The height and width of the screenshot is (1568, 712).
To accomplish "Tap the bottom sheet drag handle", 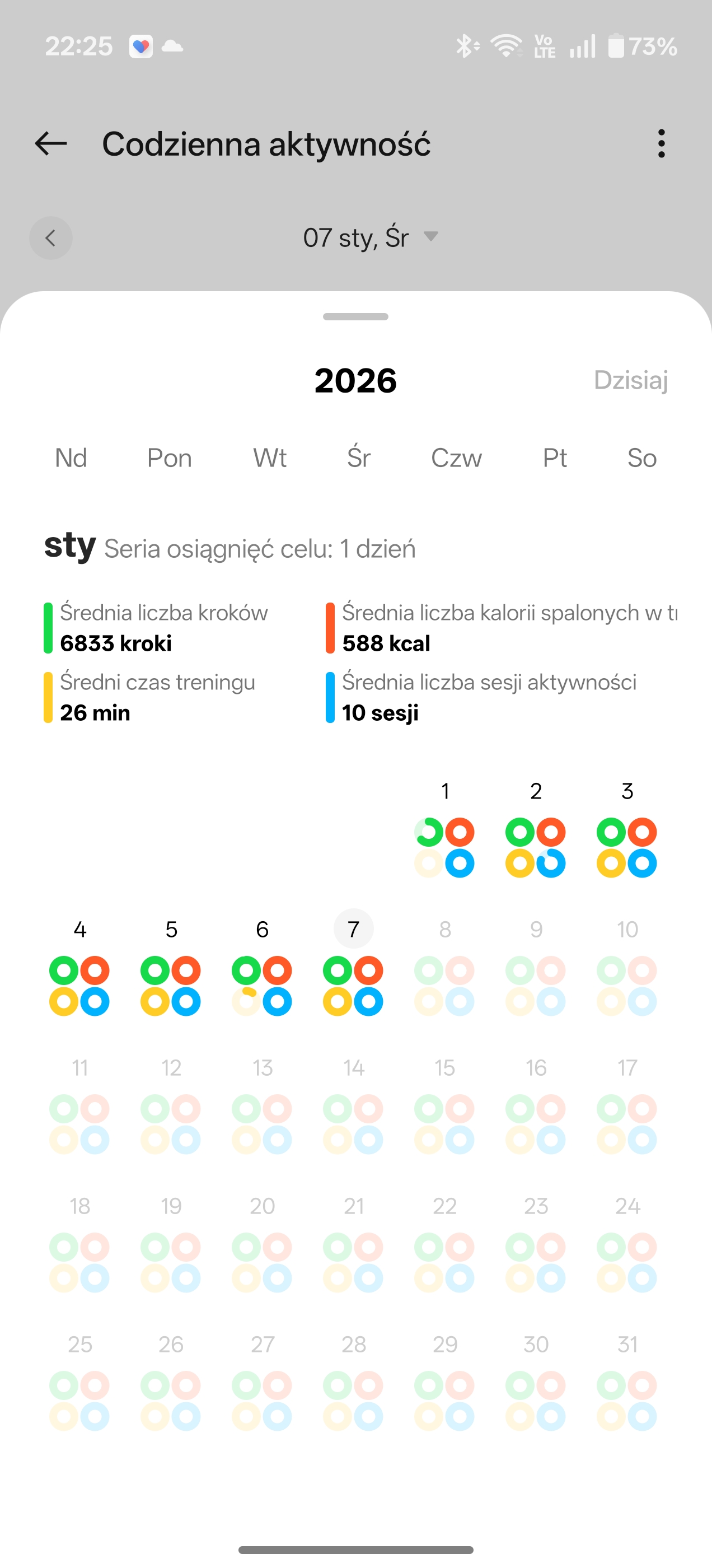I will click(x=356, y=316).
